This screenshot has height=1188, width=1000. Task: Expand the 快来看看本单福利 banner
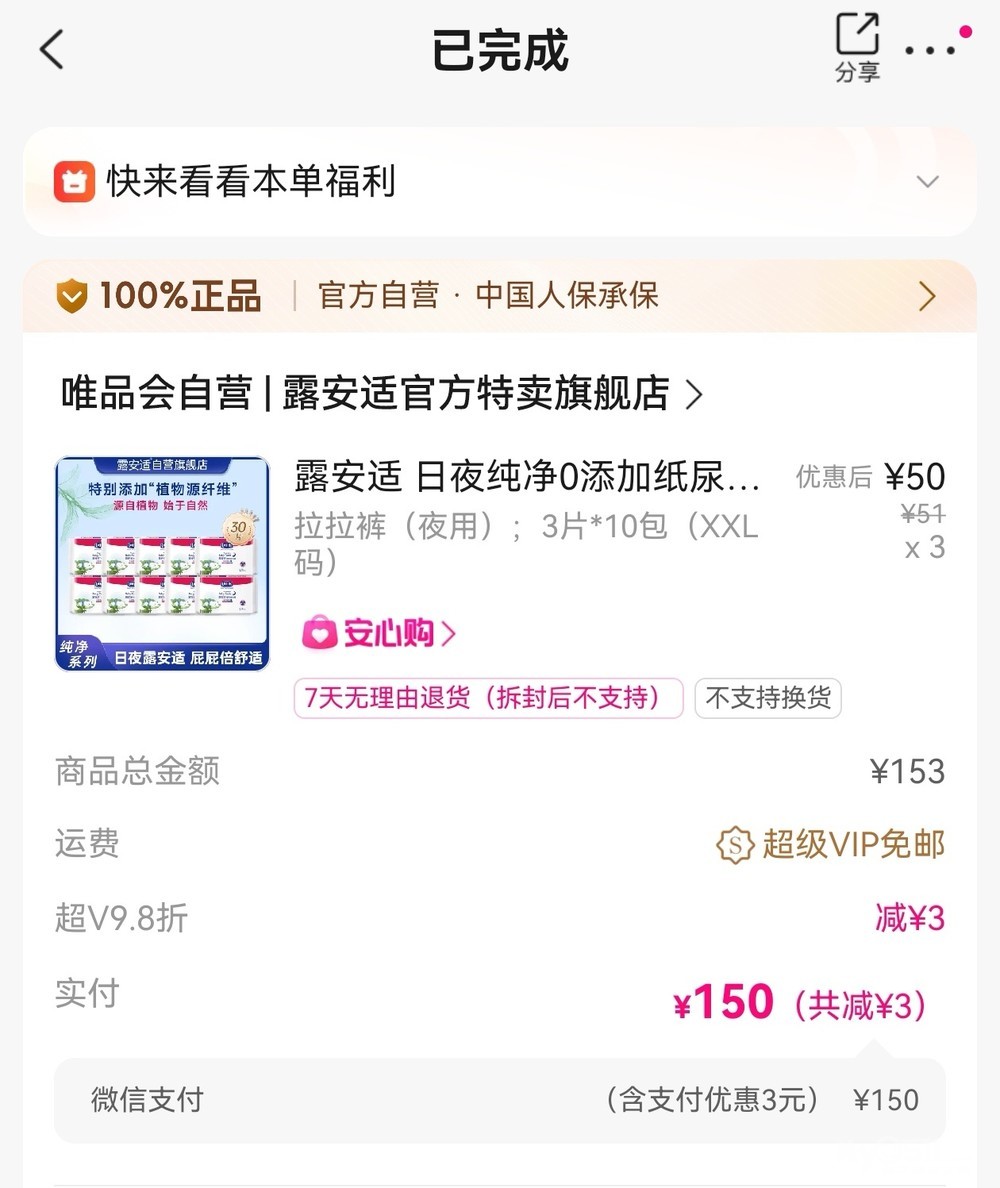[x=927, y=182]
